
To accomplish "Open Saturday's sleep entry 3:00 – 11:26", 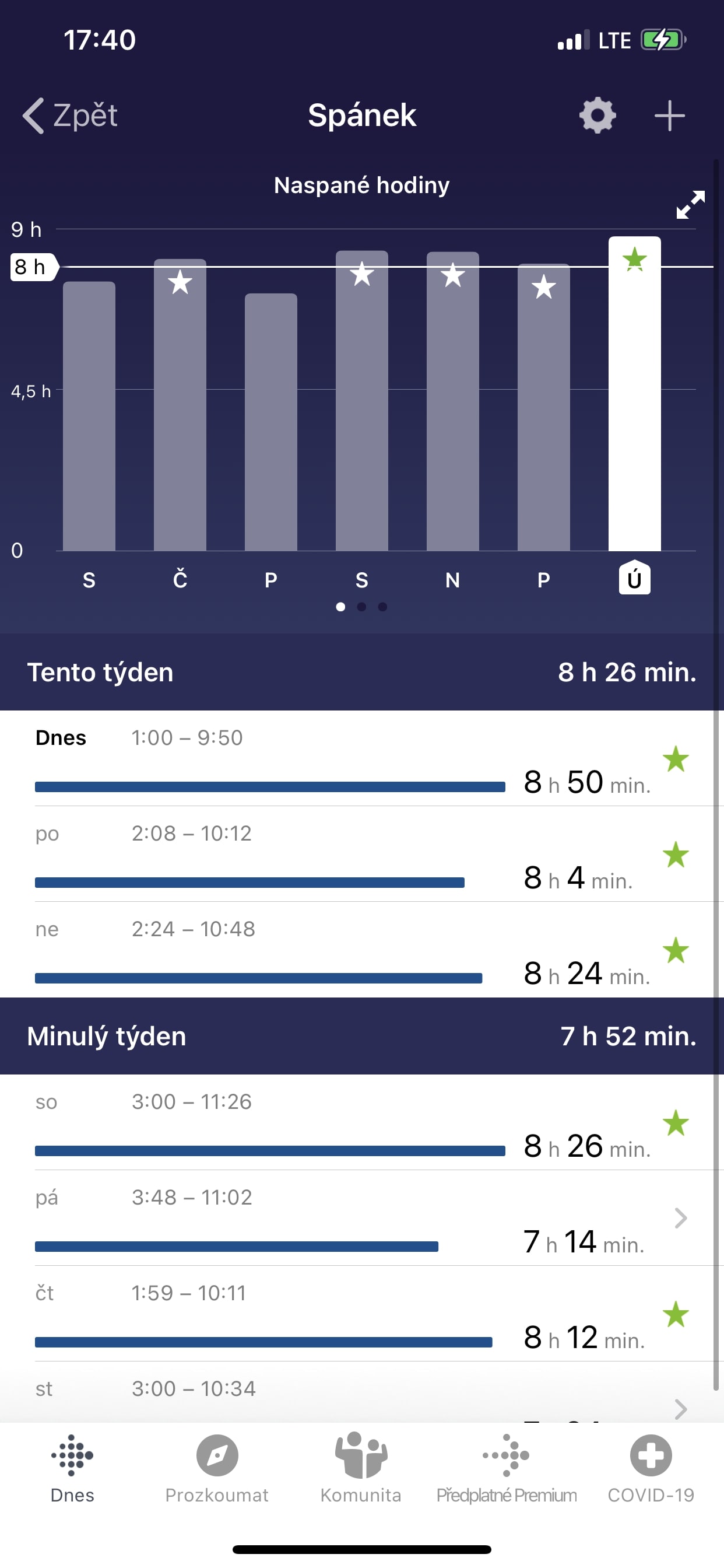I will [362, 1122].
